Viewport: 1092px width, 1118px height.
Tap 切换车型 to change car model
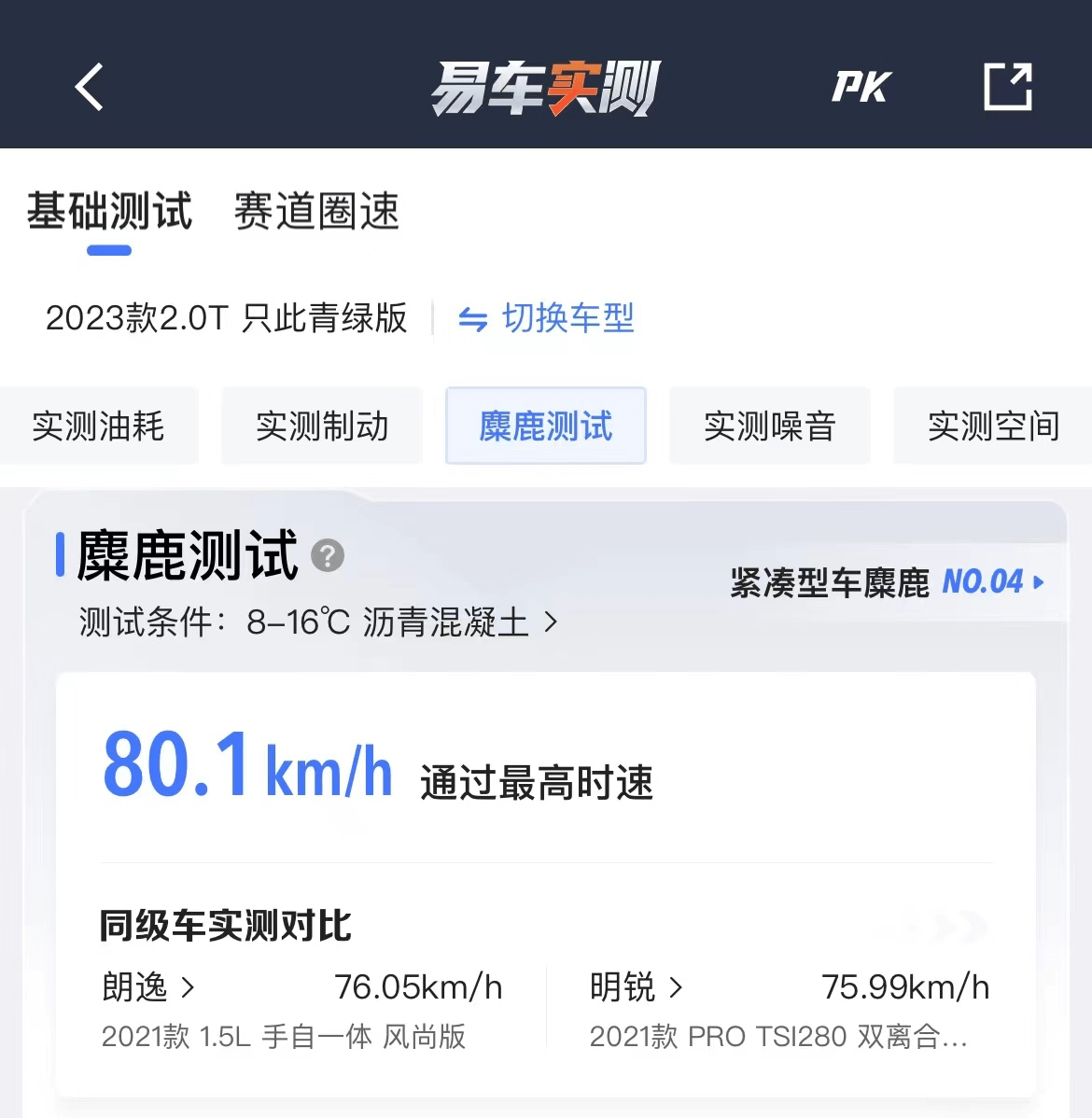point(547,319)
